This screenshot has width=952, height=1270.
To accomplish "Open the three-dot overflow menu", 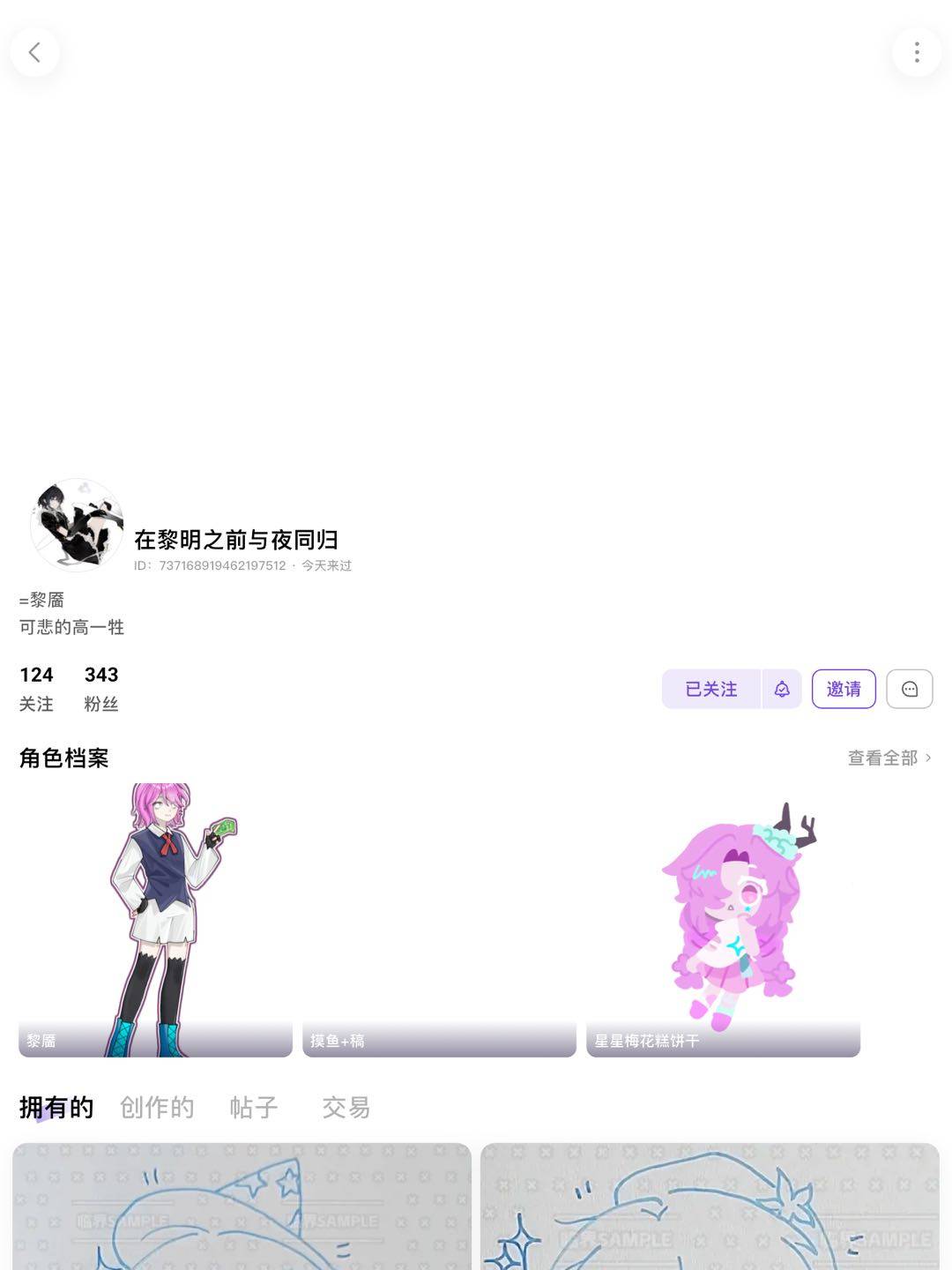I will tap(917, 53).
